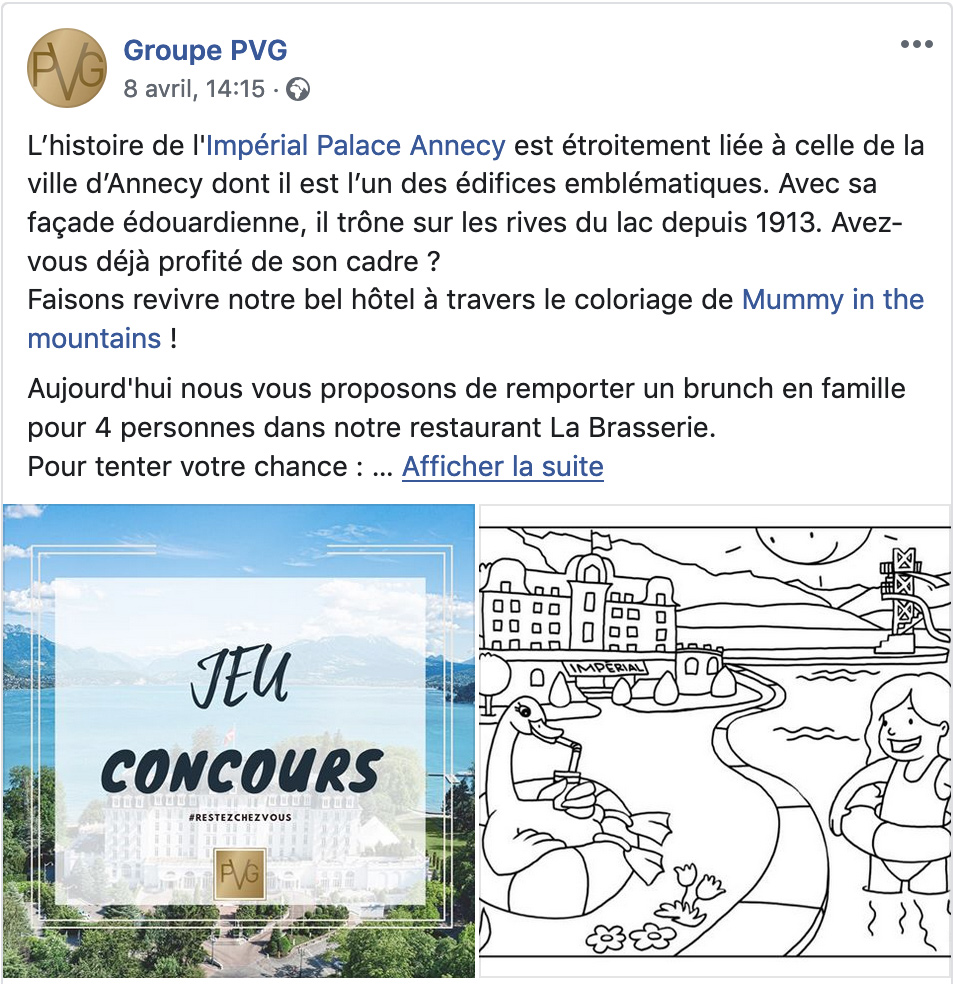Open the Mummy in the mountains link
Image resolution: width=954 pixels, height=984 pixels.
click(x=832, y=300)
